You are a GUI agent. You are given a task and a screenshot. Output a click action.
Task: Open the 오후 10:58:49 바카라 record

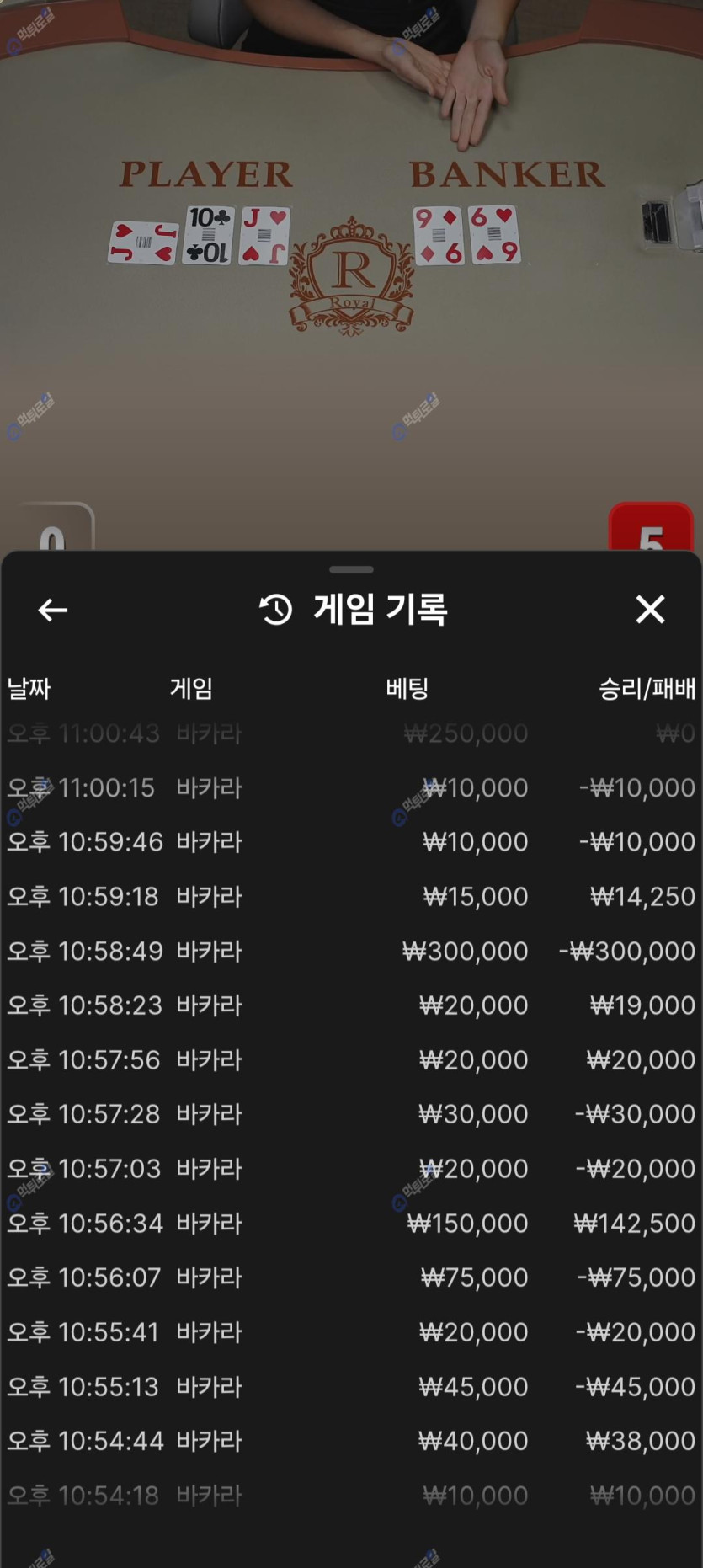click(x=351, y=951)
